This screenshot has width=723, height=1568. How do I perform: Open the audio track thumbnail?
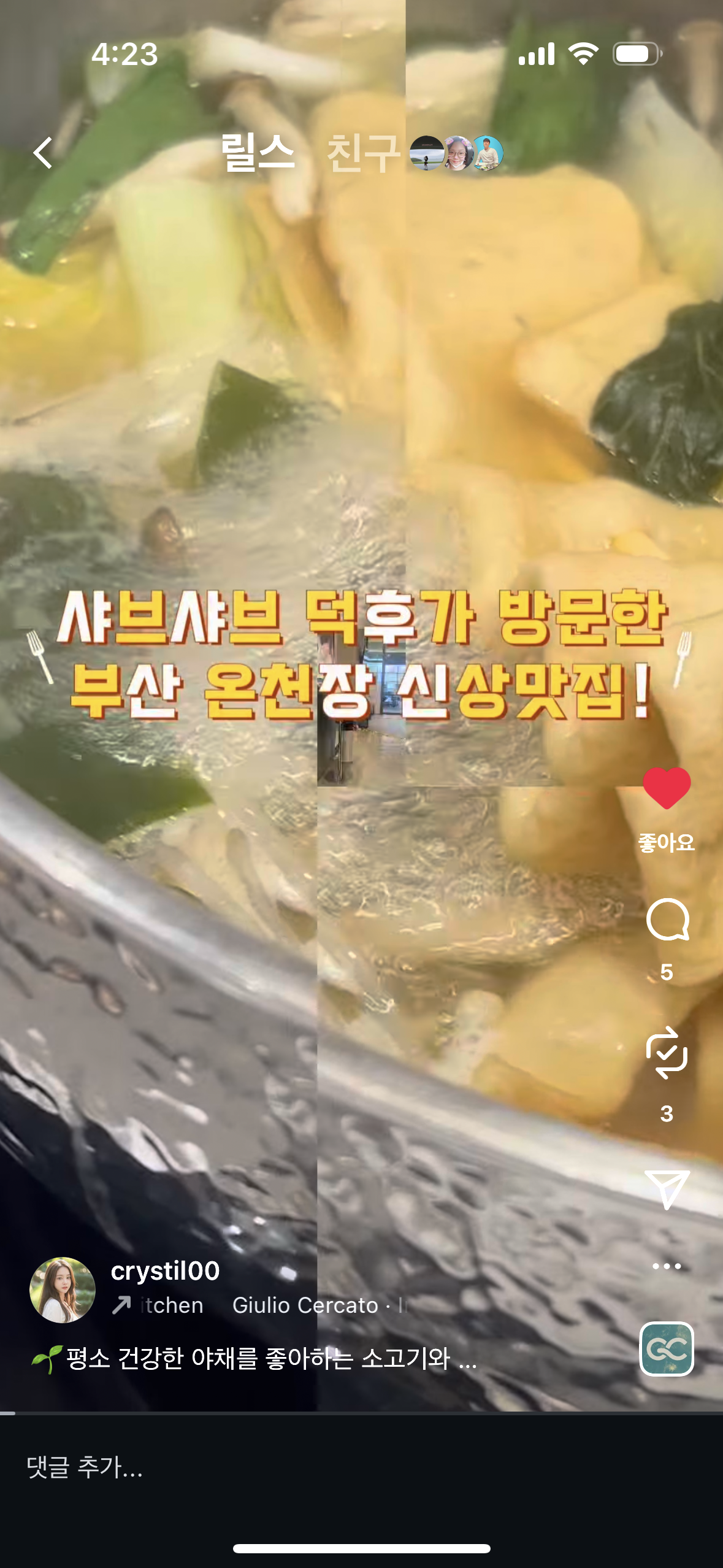coord(667,1349)
